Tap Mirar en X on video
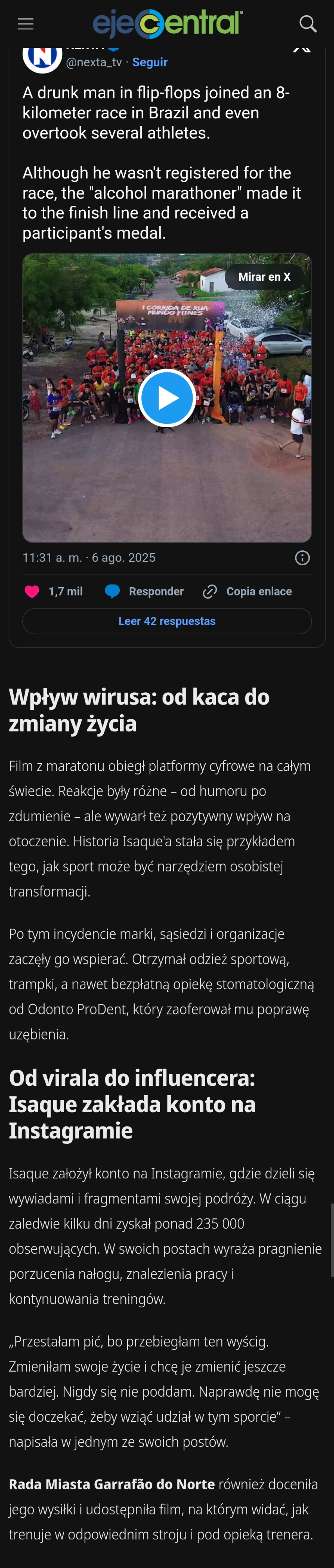334x1568 pixels. [x=264, y=277]
